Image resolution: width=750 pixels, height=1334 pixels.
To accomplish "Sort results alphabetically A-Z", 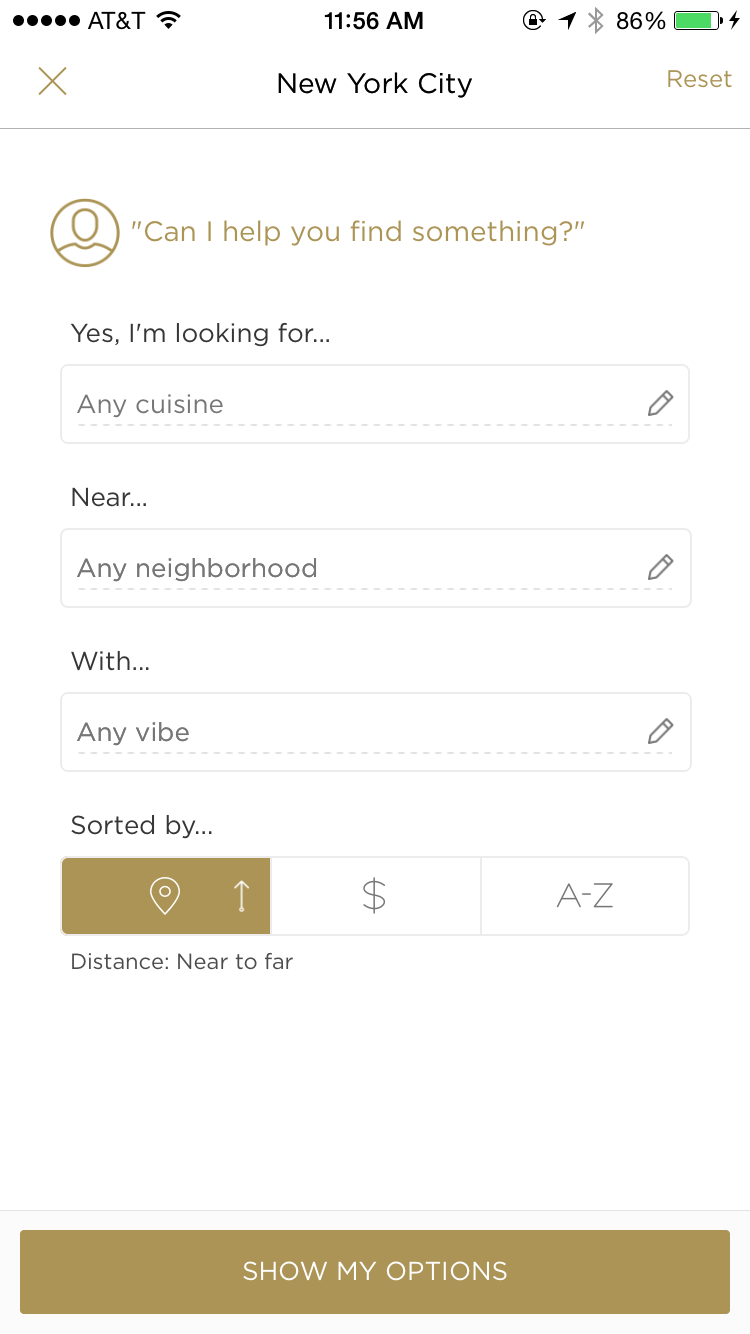I will 585,896.
